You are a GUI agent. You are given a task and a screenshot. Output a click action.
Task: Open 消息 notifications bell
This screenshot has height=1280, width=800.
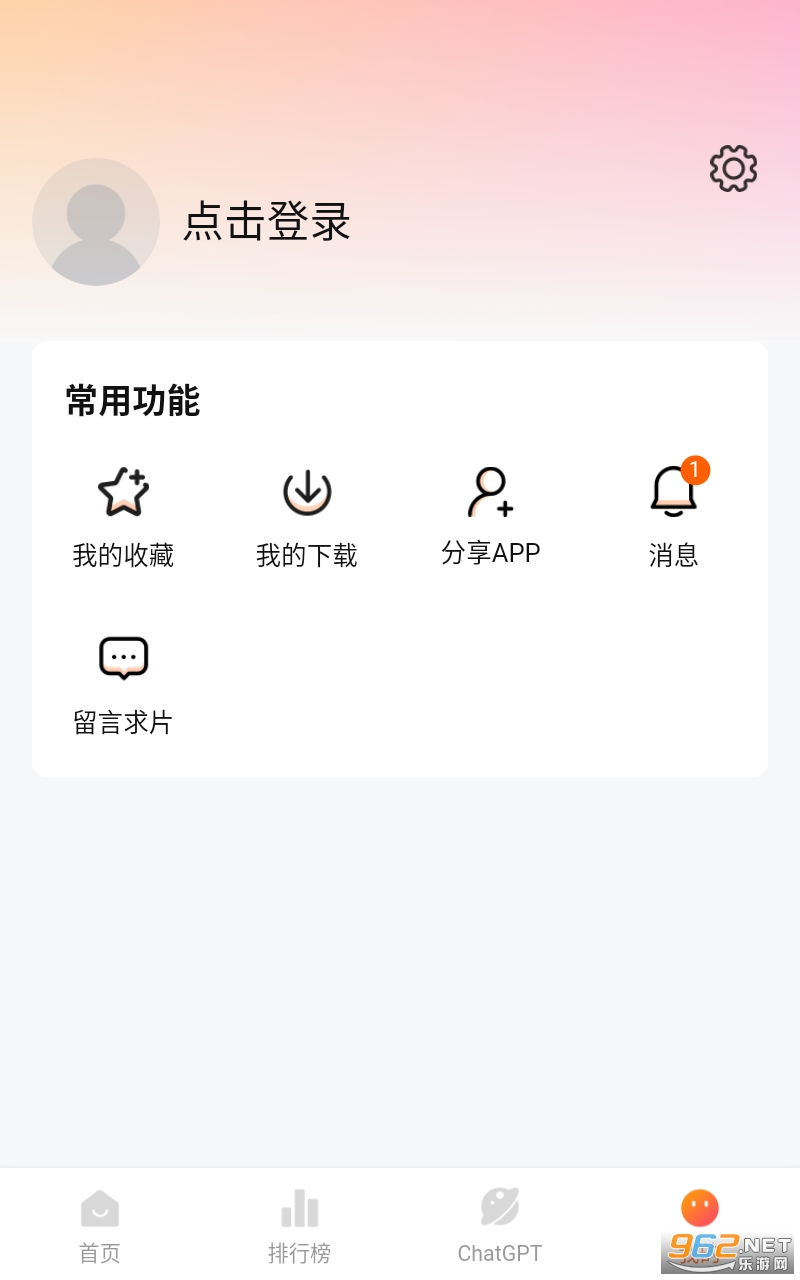tap(674, 517)
